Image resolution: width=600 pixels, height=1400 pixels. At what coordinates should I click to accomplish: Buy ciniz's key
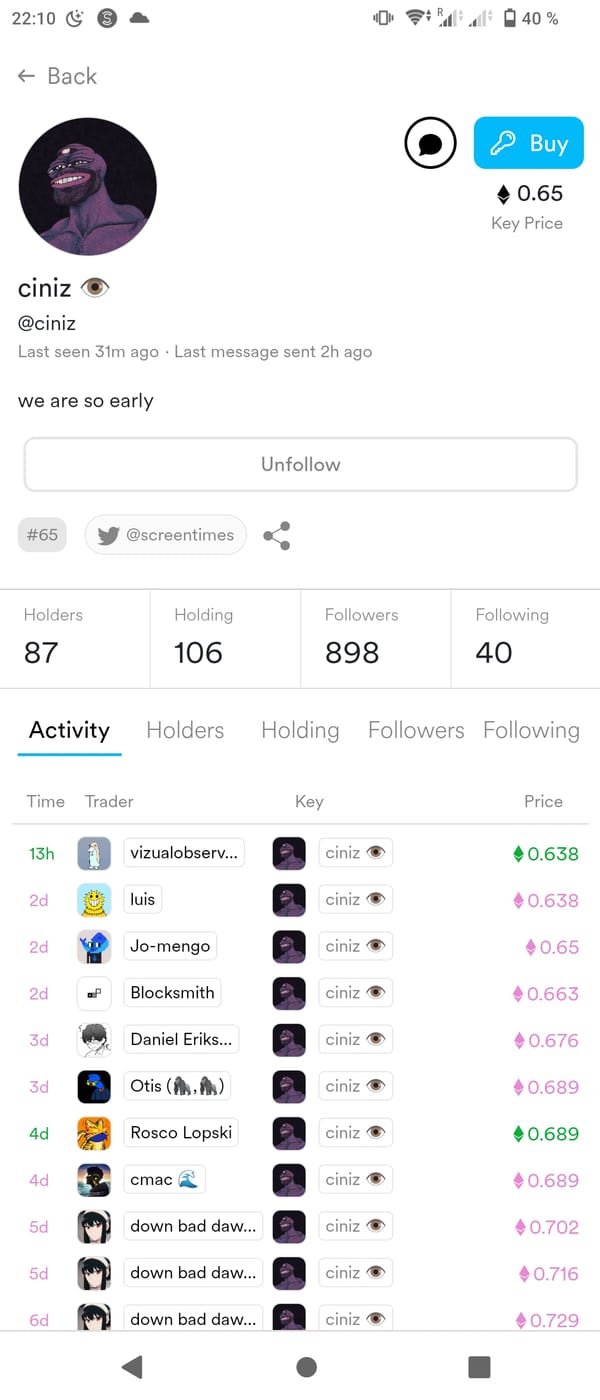[528, 144]
